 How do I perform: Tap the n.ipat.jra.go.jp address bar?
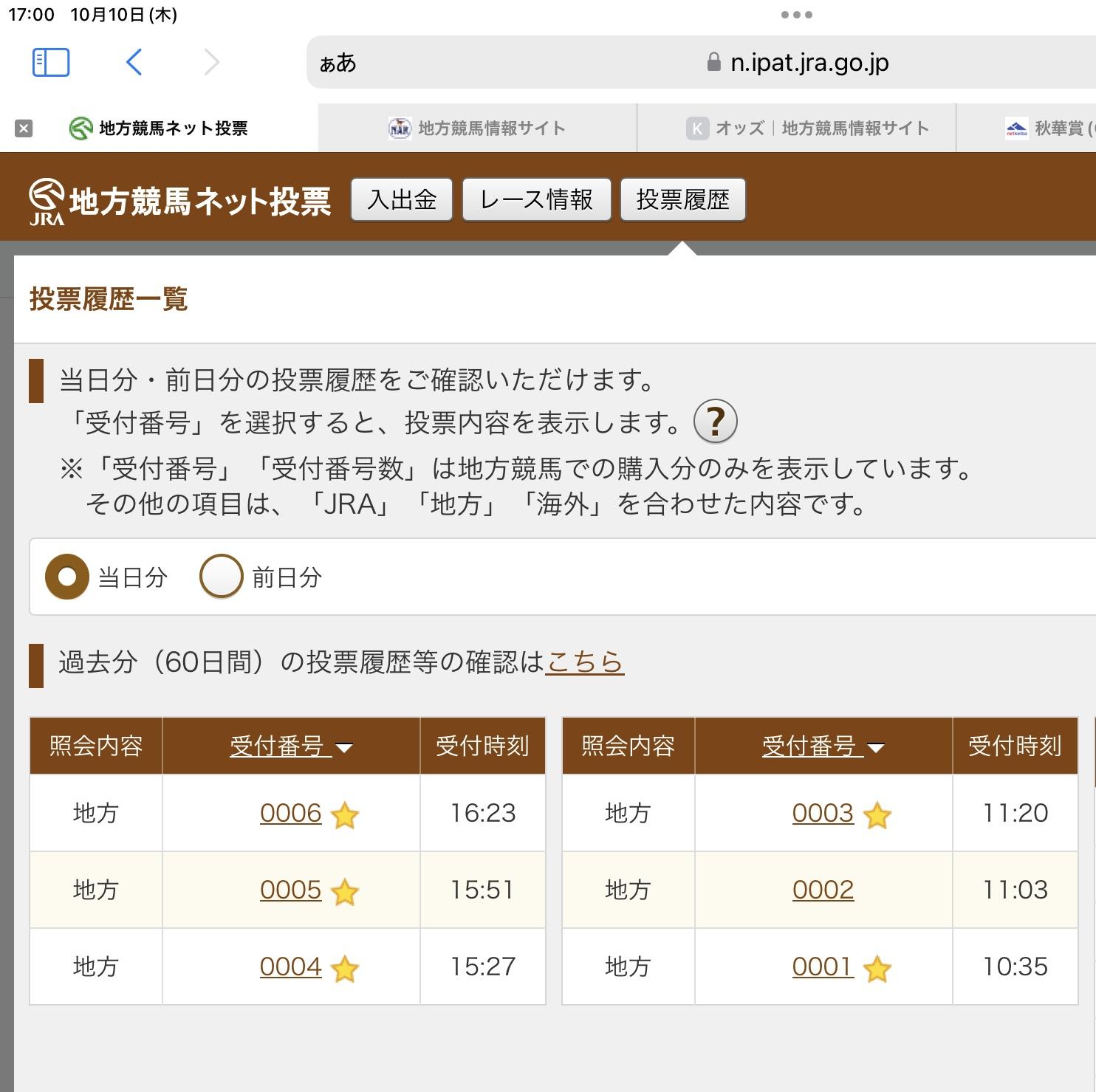coord(808,63)
